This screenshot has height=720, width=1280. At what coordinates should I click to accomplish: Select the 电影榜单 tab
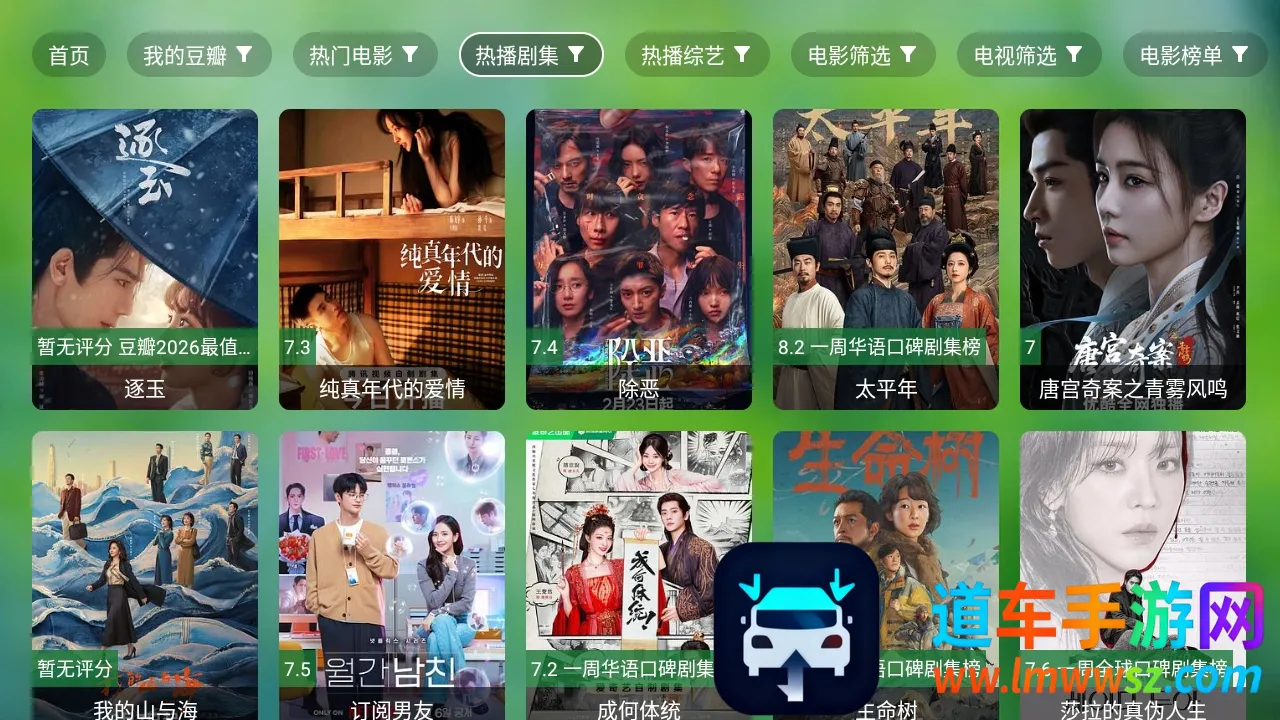(x=1195, y=55)
